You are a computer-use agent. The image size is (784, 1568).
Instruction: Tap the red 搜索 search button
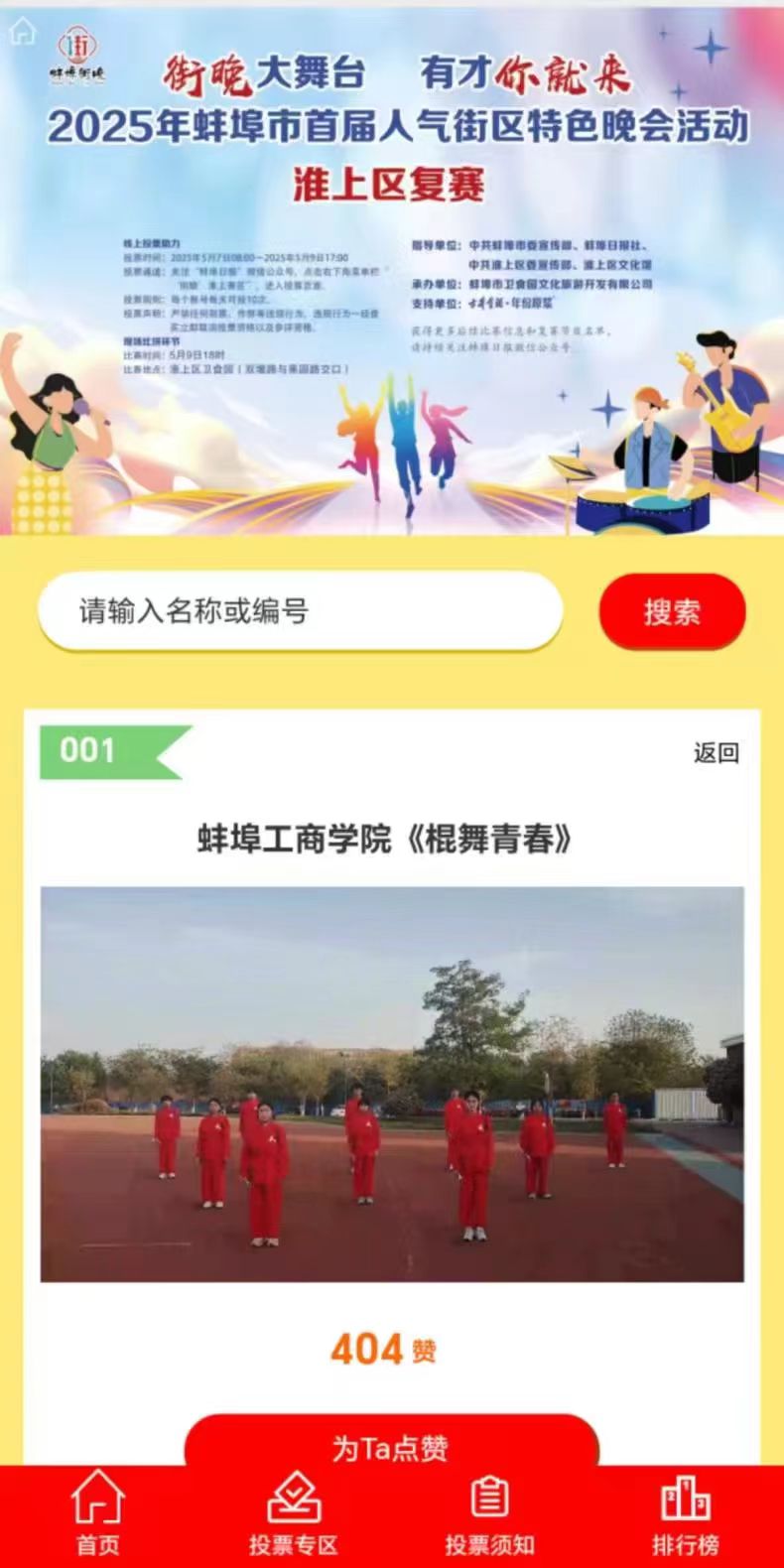[x=672, y=611]
